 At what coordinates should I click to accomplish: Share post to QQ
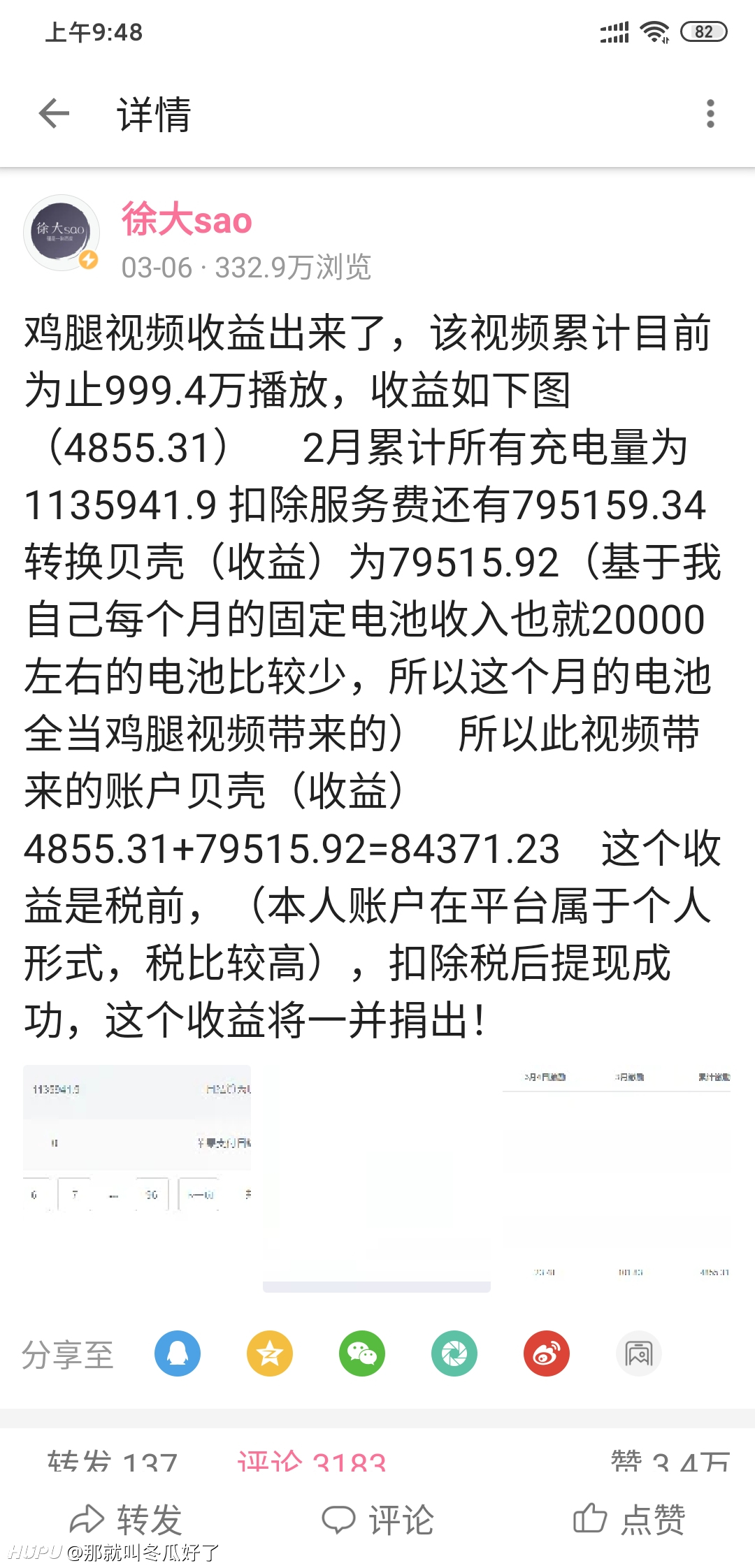point(178,1353)
